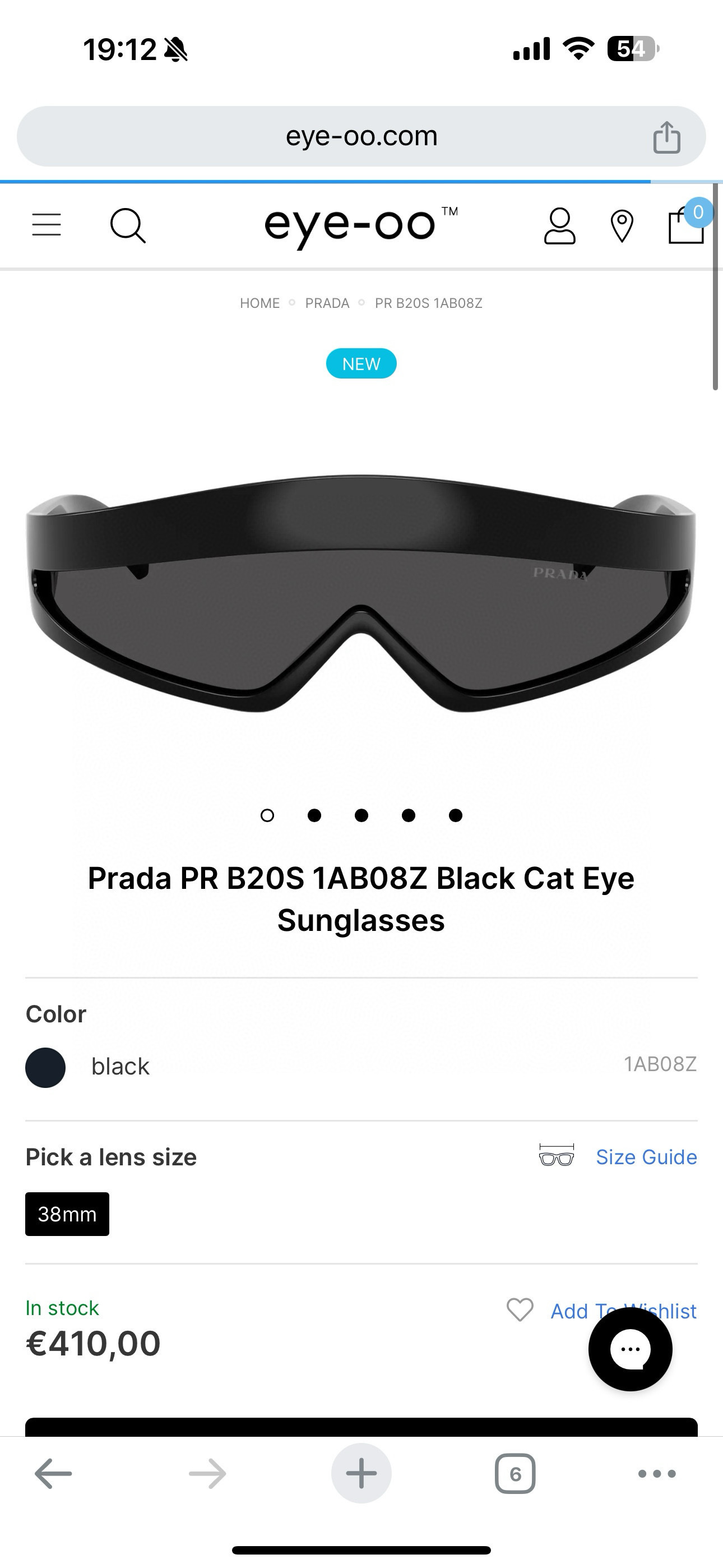
Task: View the shopping bag
Action: [x=686, y=226]
